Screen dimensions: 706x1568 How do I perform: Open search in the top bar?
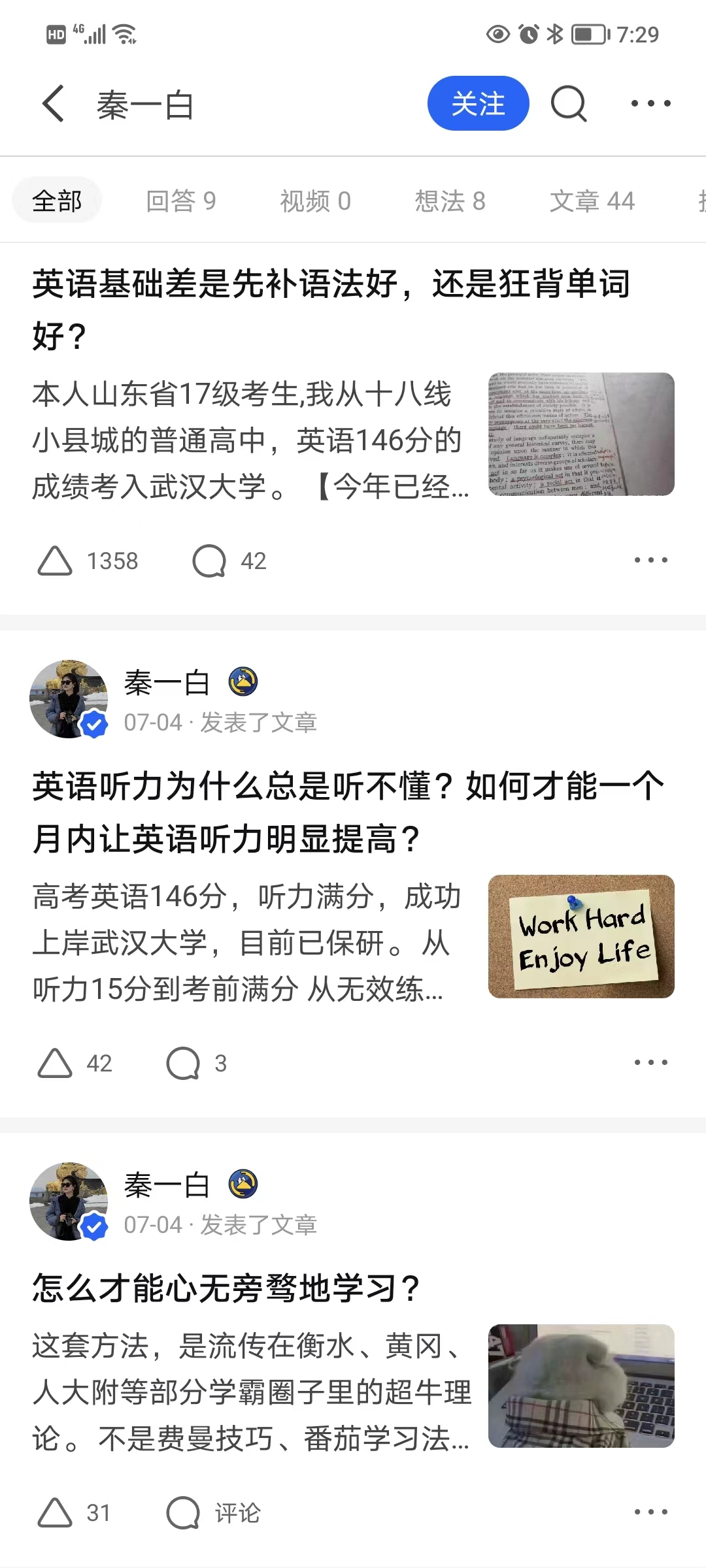(568, 104)
